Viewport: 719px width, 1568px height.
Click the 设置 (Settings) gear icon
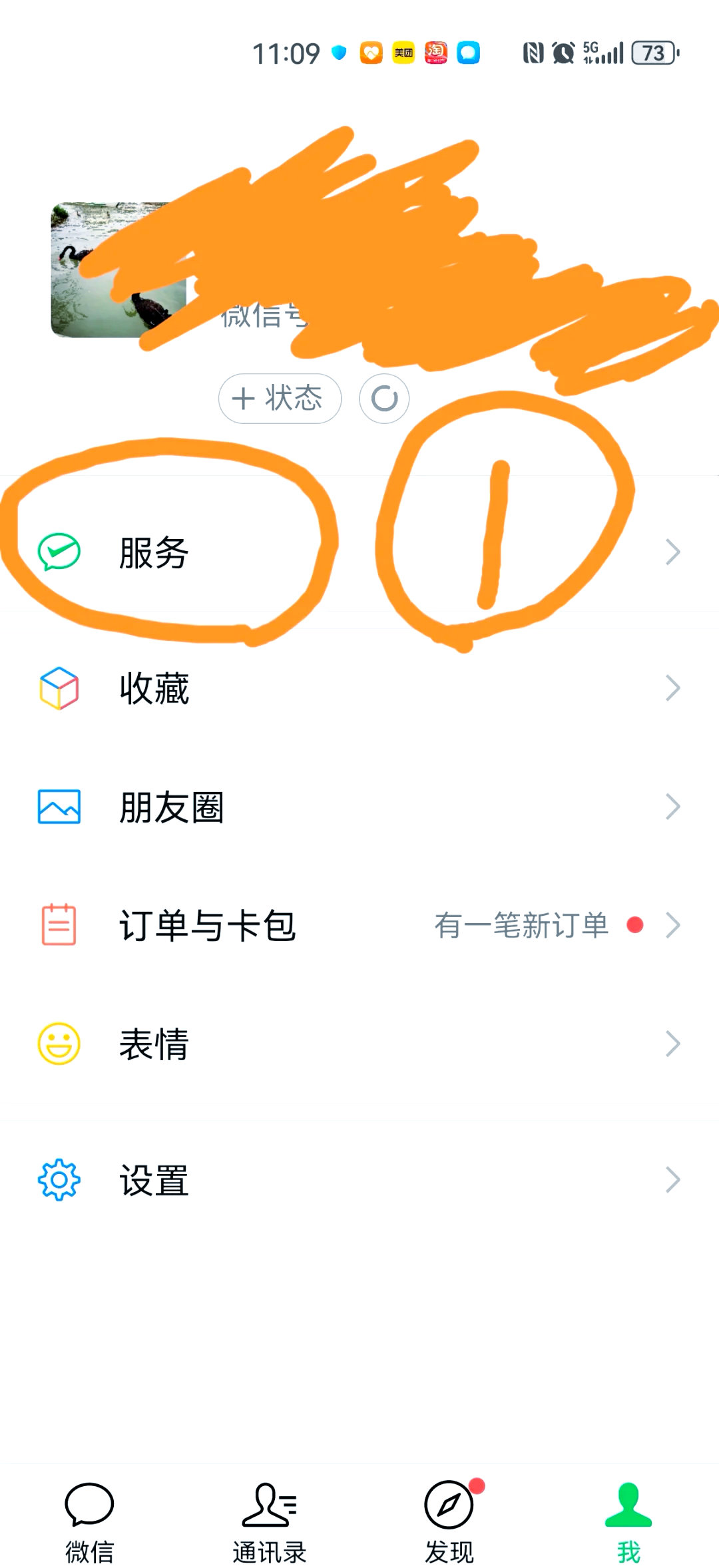click(59, 1179)
